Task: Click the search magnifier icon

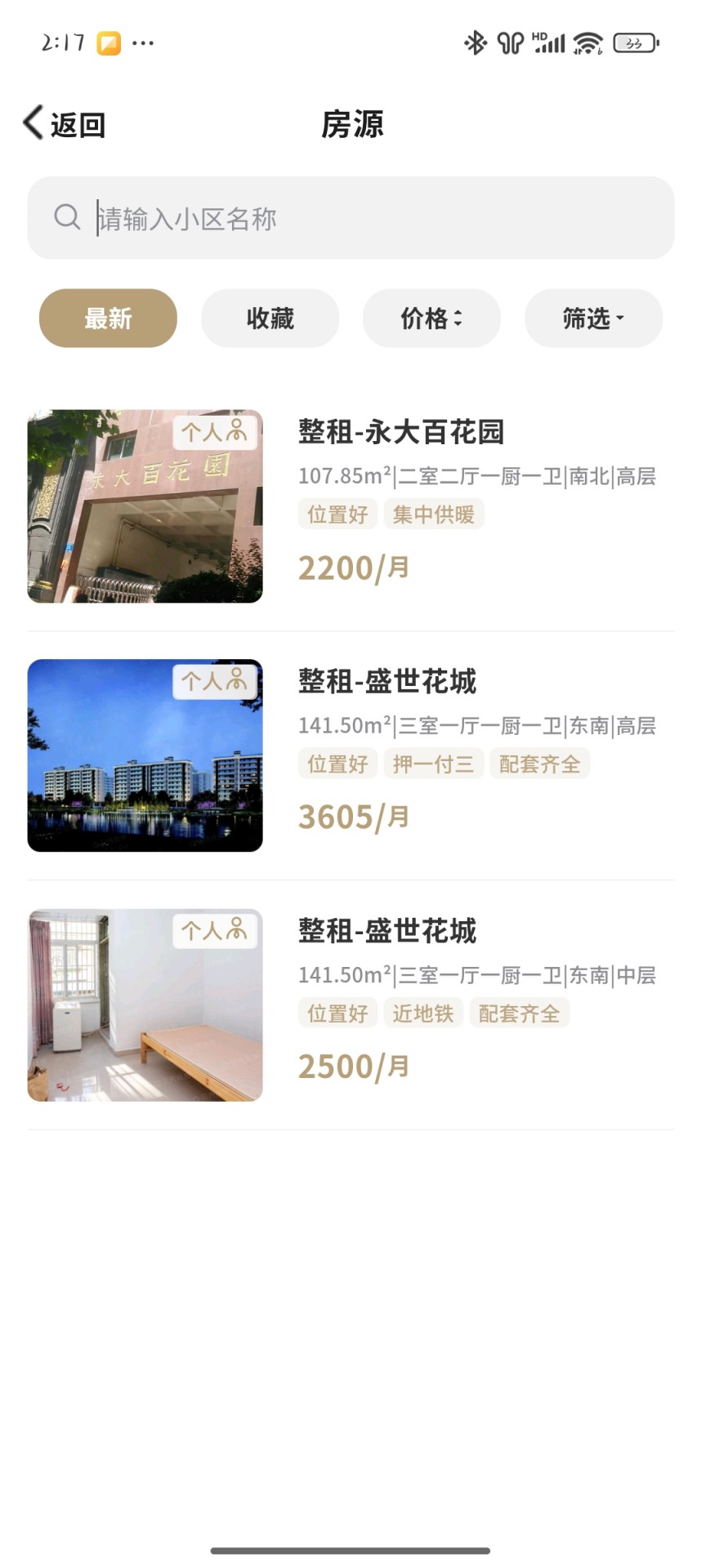Action: [67, 217]
